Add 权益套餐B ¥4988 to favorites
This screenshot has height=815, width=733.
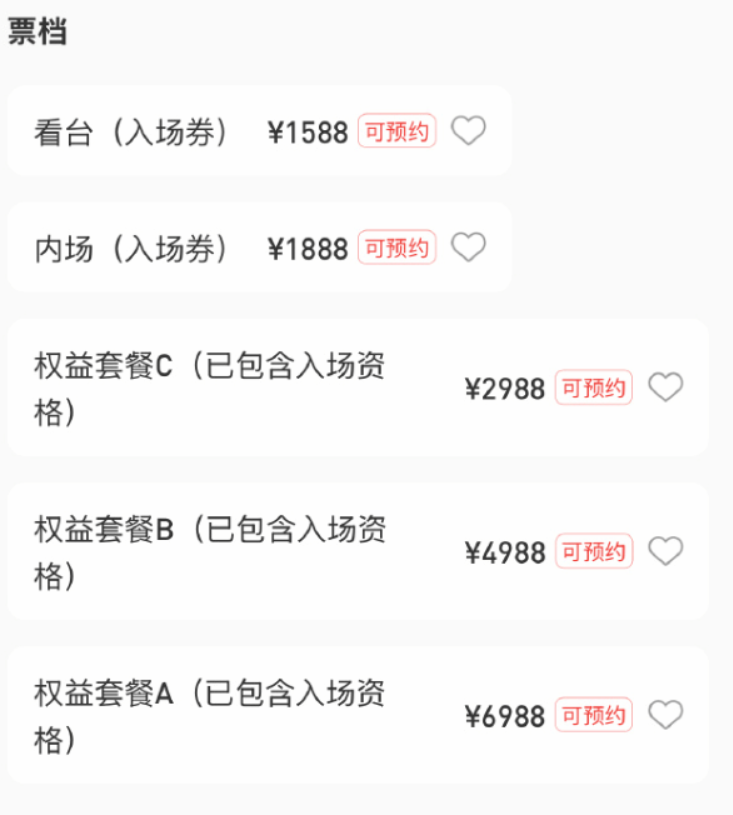click(x=665, y=551)
